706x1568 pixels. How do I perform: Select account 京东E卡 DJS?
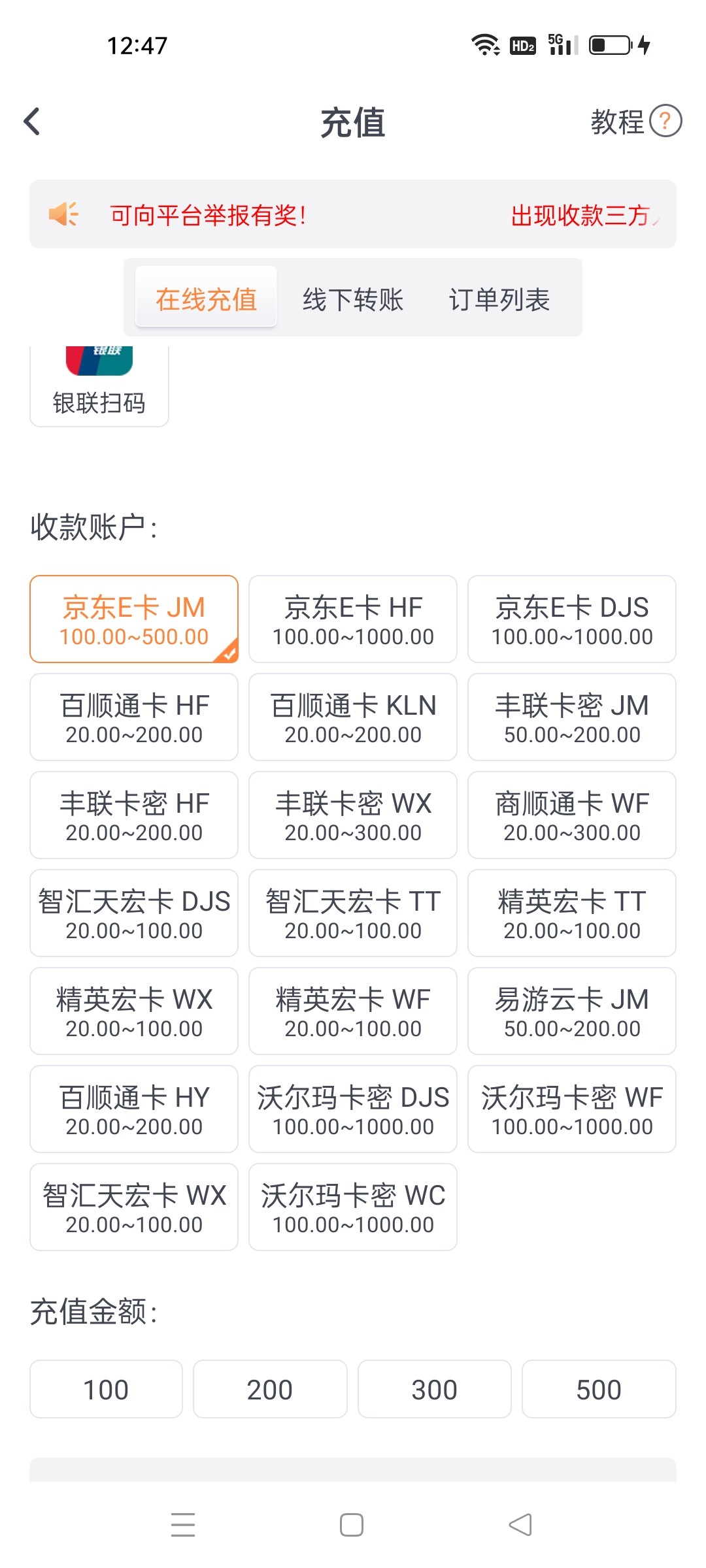coord(571,619)
